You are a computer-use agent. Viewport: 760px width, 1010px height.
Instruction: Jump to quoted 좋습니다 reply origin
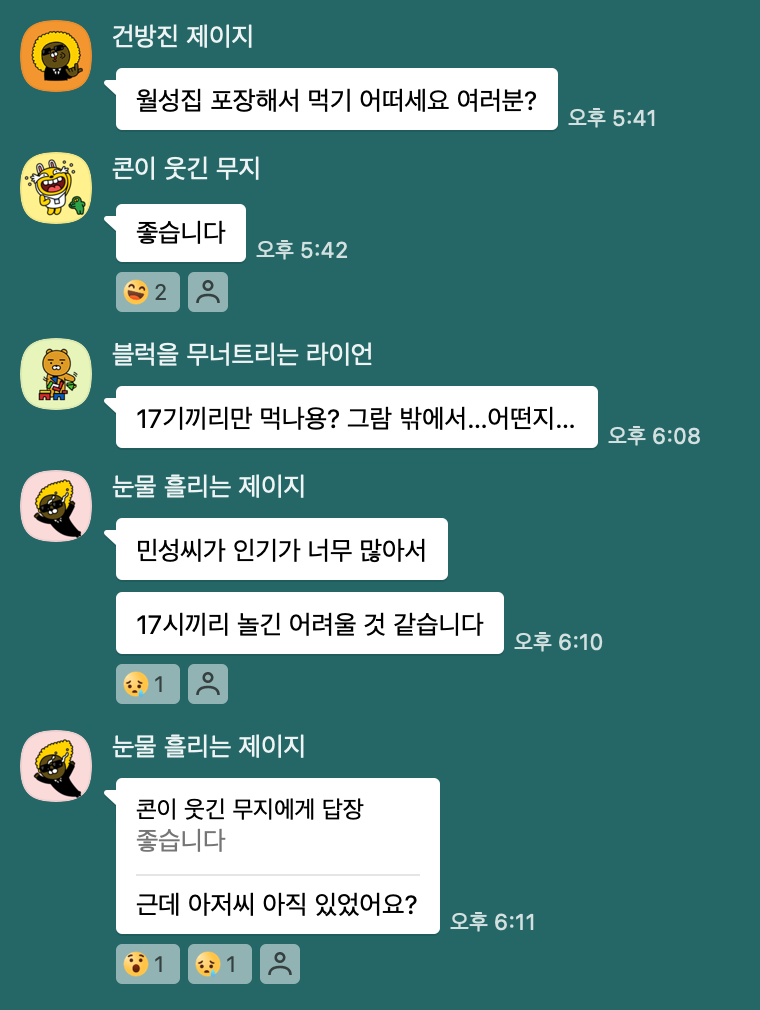tap(250, 825)
